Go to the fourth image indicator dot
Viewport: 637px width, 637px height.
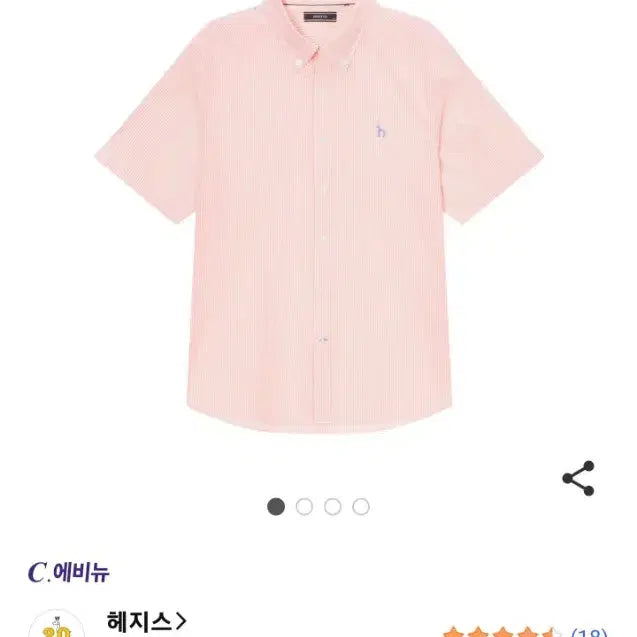coord(361,507)
